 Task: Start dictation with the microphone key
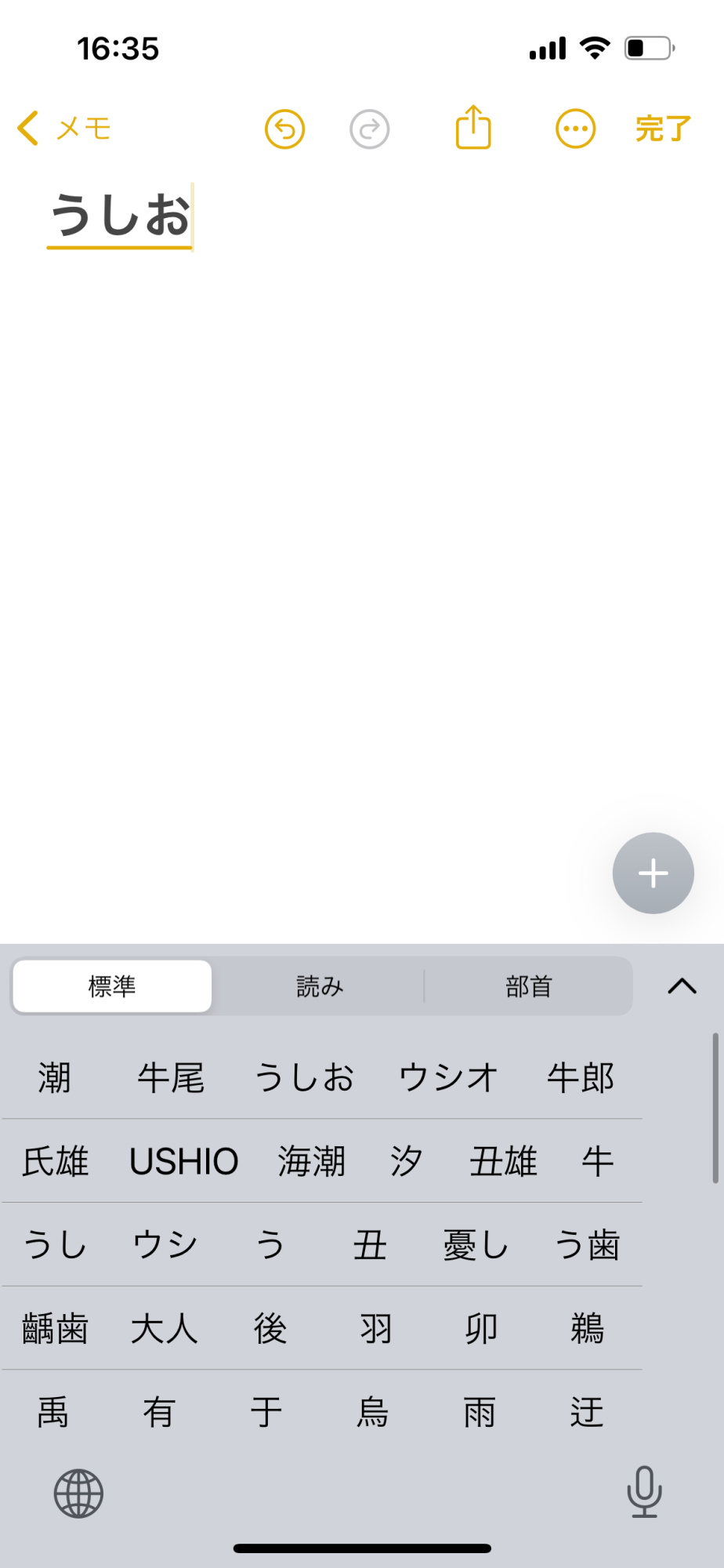[x=644, y=1492]
